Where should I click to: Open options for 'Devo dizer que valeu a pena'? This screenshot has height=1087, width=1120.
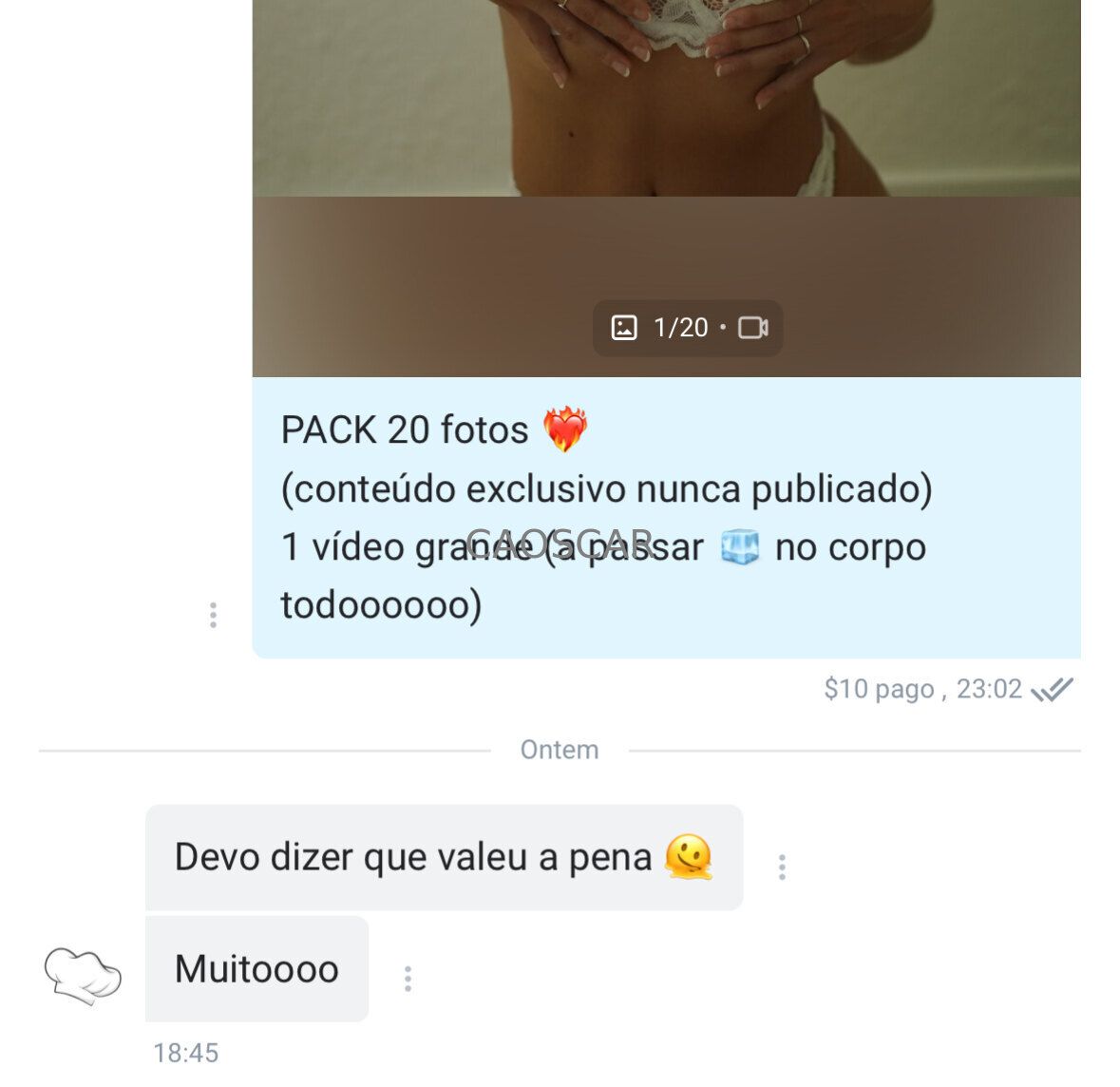[x=782, y=867]
